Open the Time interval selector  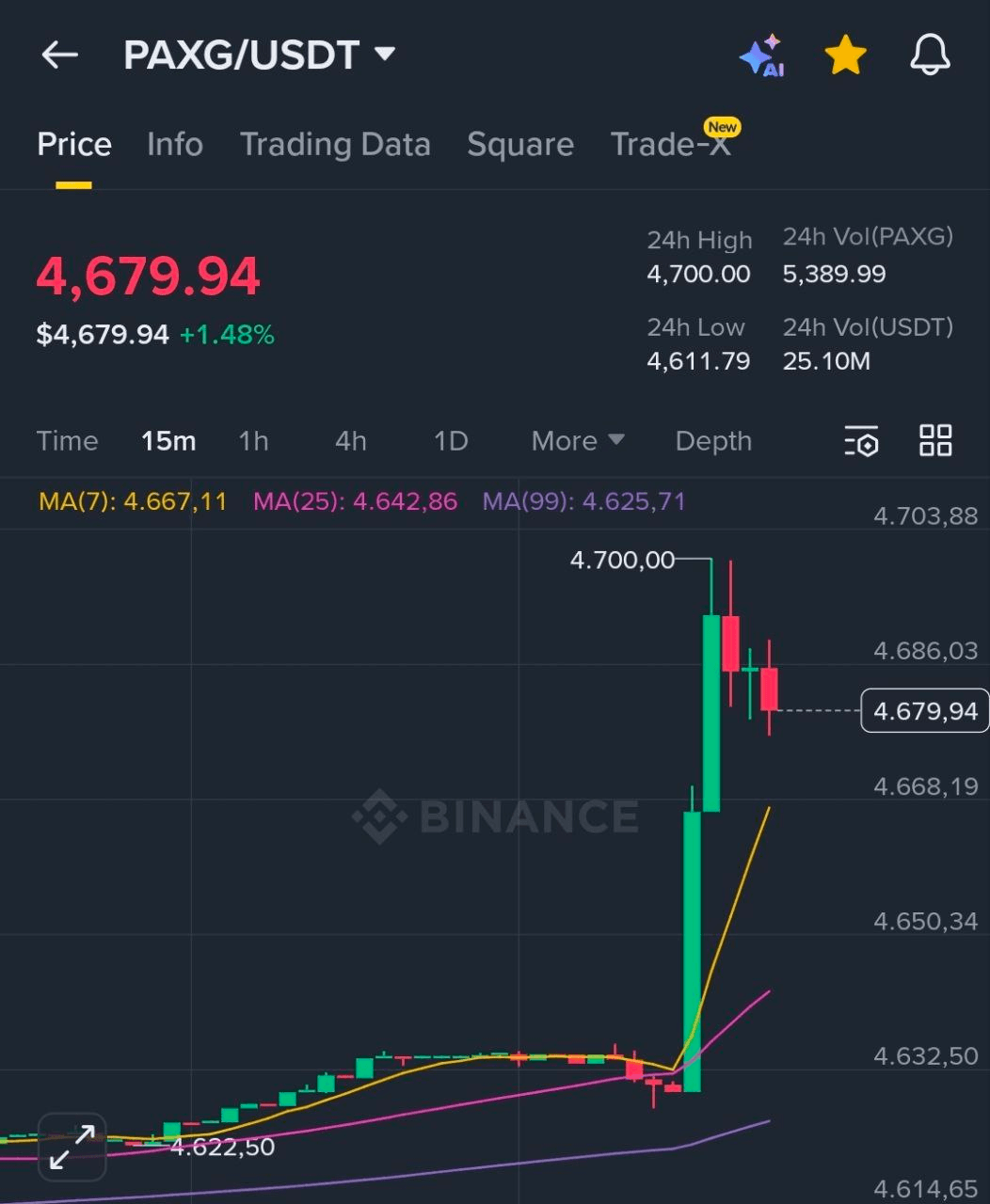[67, 441]
